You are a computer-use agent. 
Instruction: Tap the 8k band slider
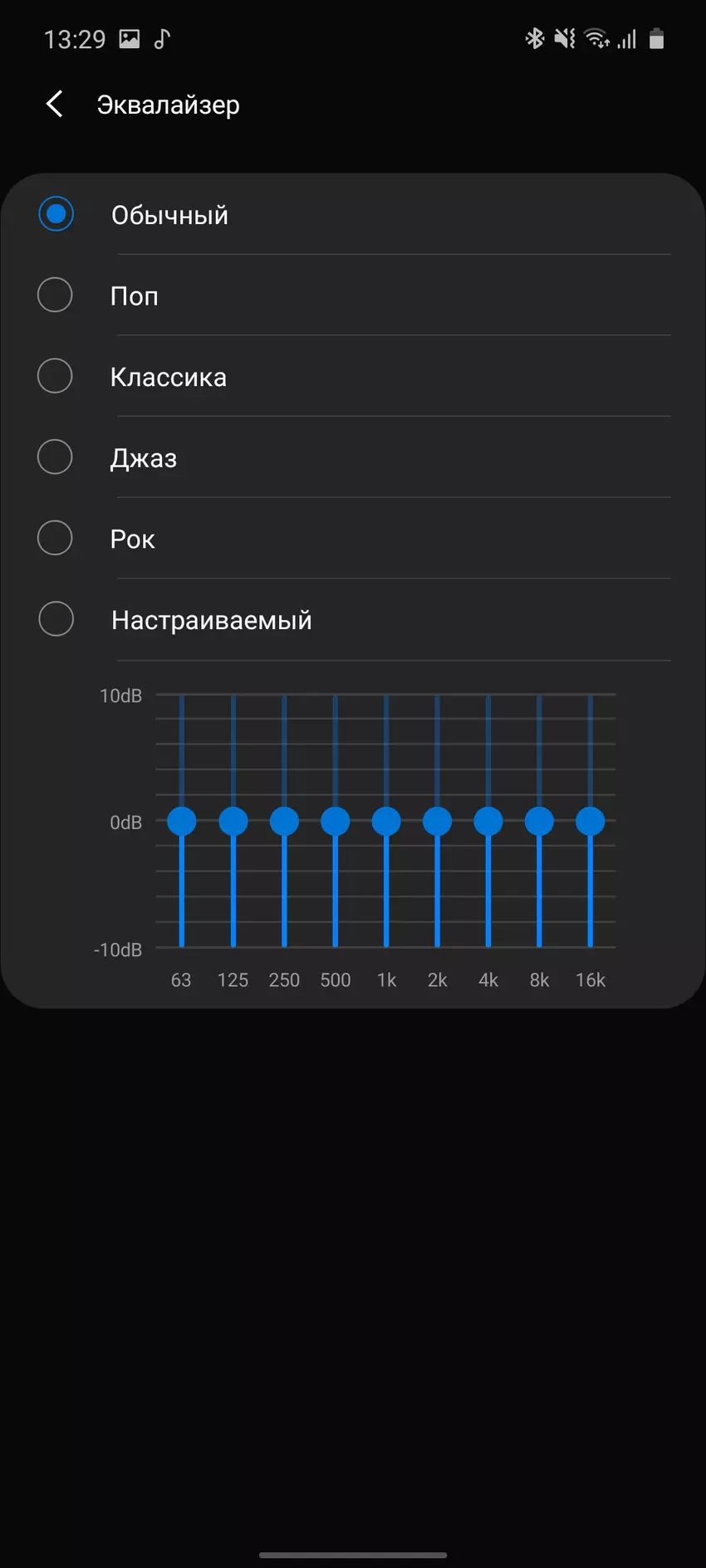(540, 822)
